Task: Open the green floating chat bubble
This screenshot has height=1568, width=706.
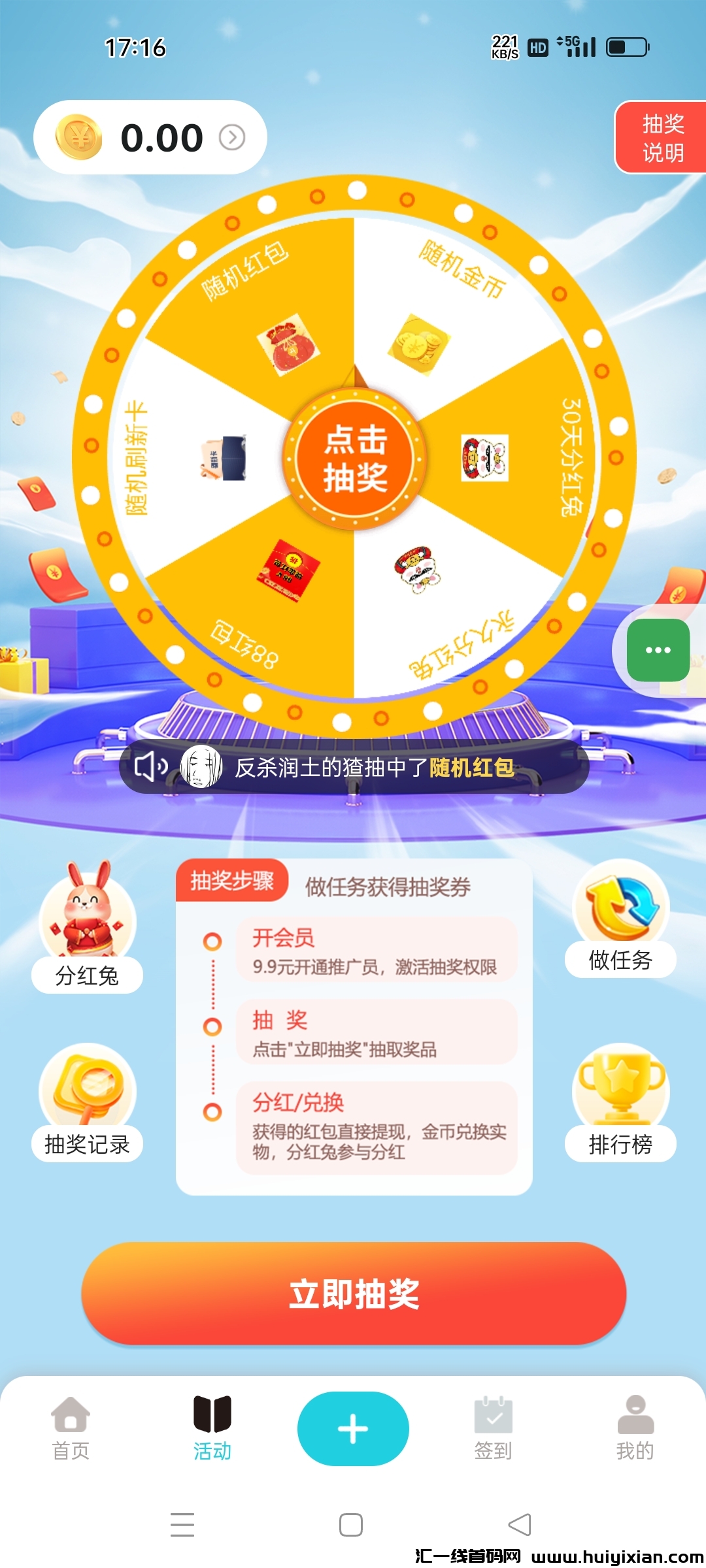Action: [x=658, y=650]
